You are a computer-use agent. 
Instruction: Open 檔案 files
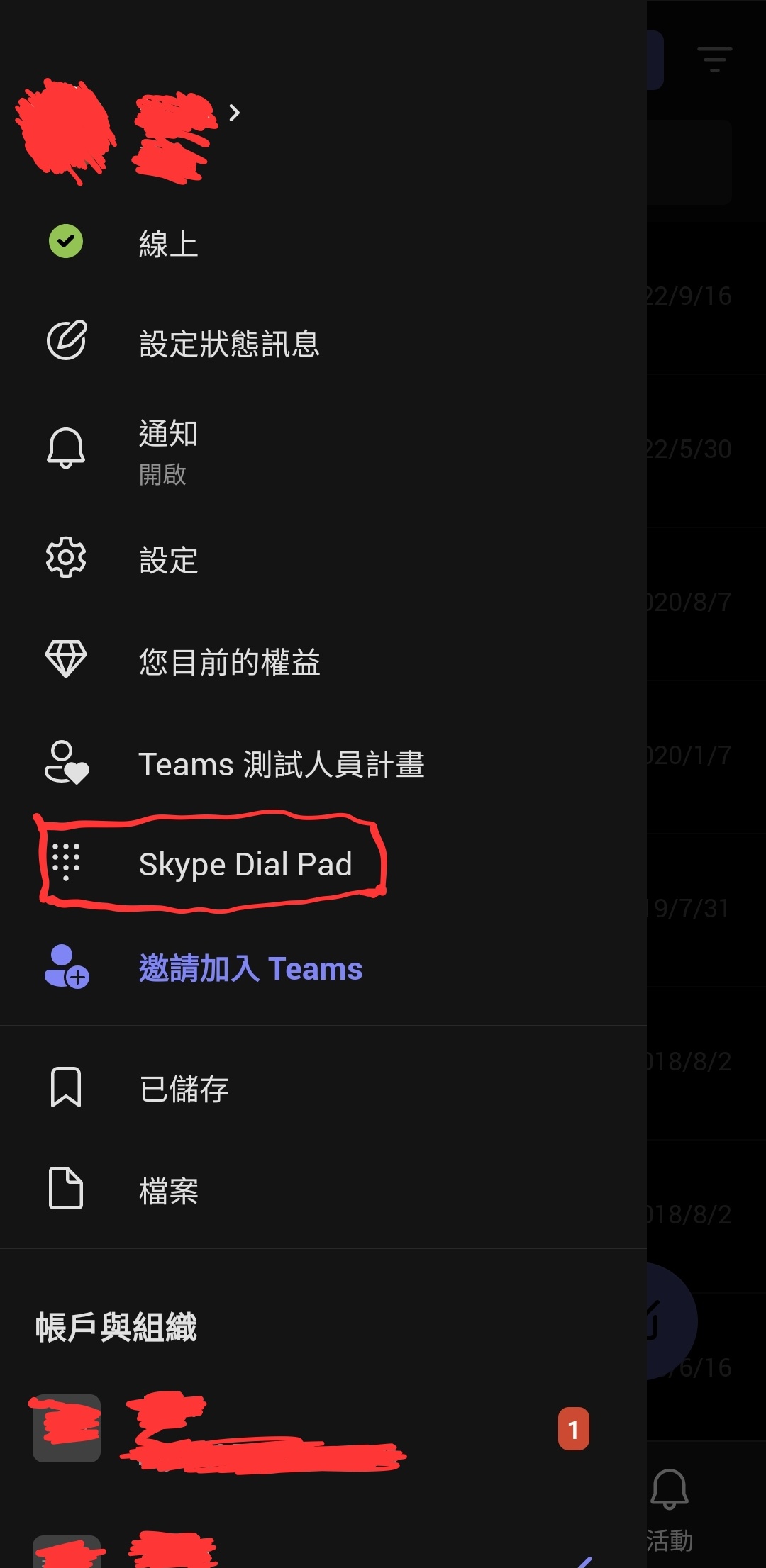click(323, 1189)
